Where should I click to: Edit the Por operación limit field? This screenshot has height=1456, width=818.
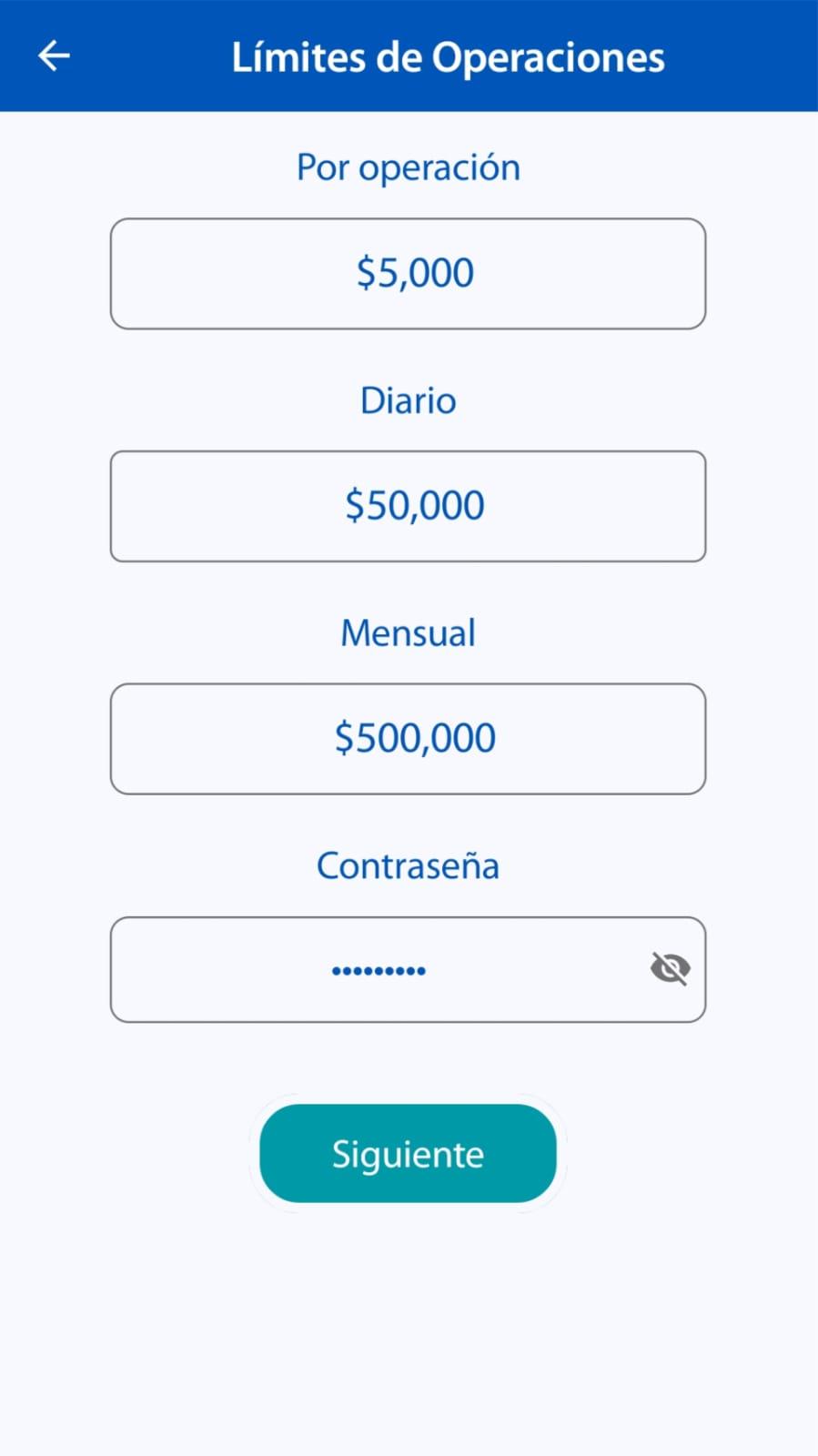tap(408, 273)
